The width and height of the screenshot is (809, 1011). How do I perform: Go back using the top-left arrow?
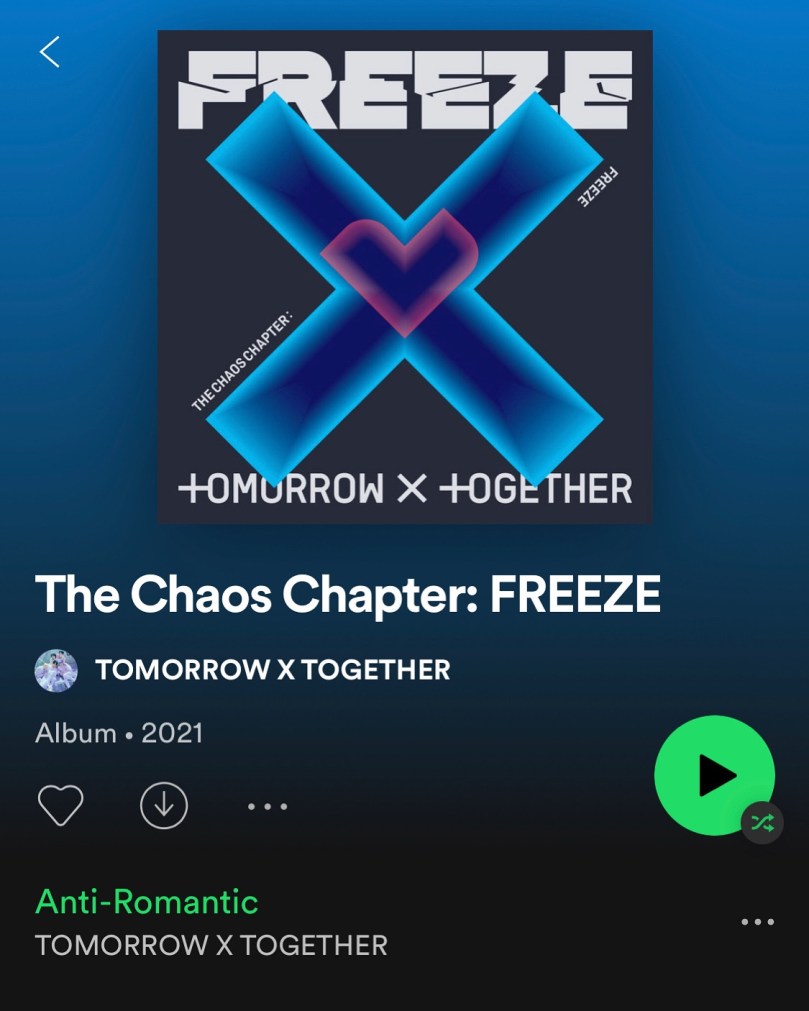pyautogui.click(x=50, y=51)
